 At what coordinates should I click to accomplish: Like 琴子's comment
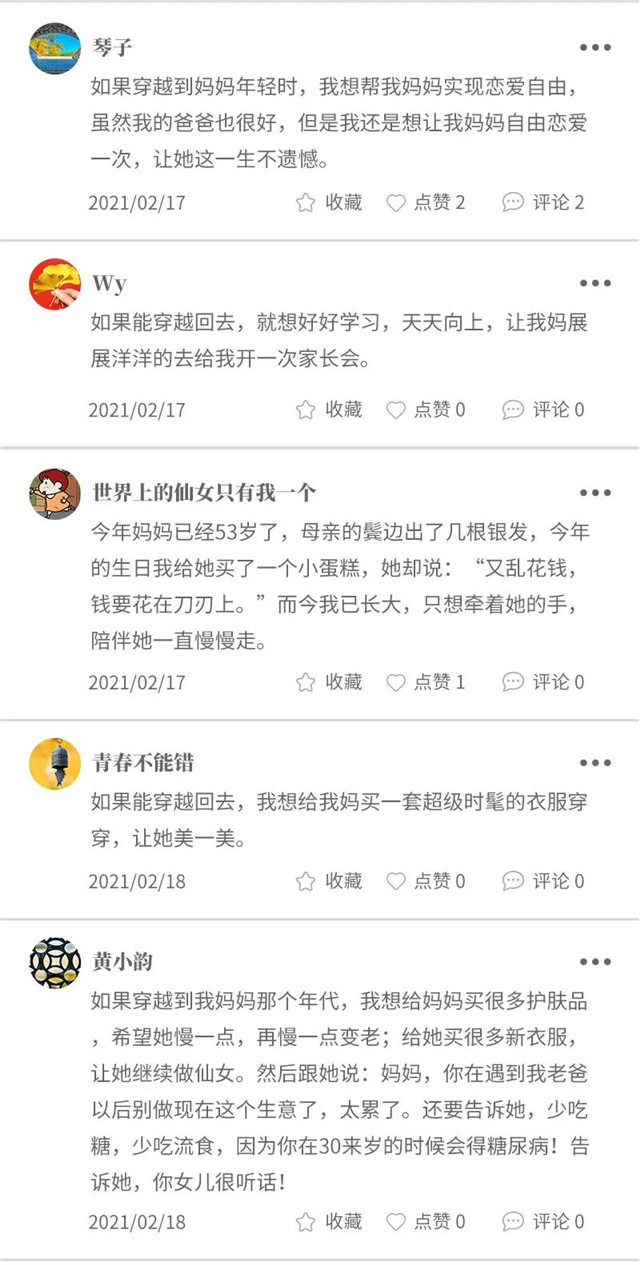(425, 203)
